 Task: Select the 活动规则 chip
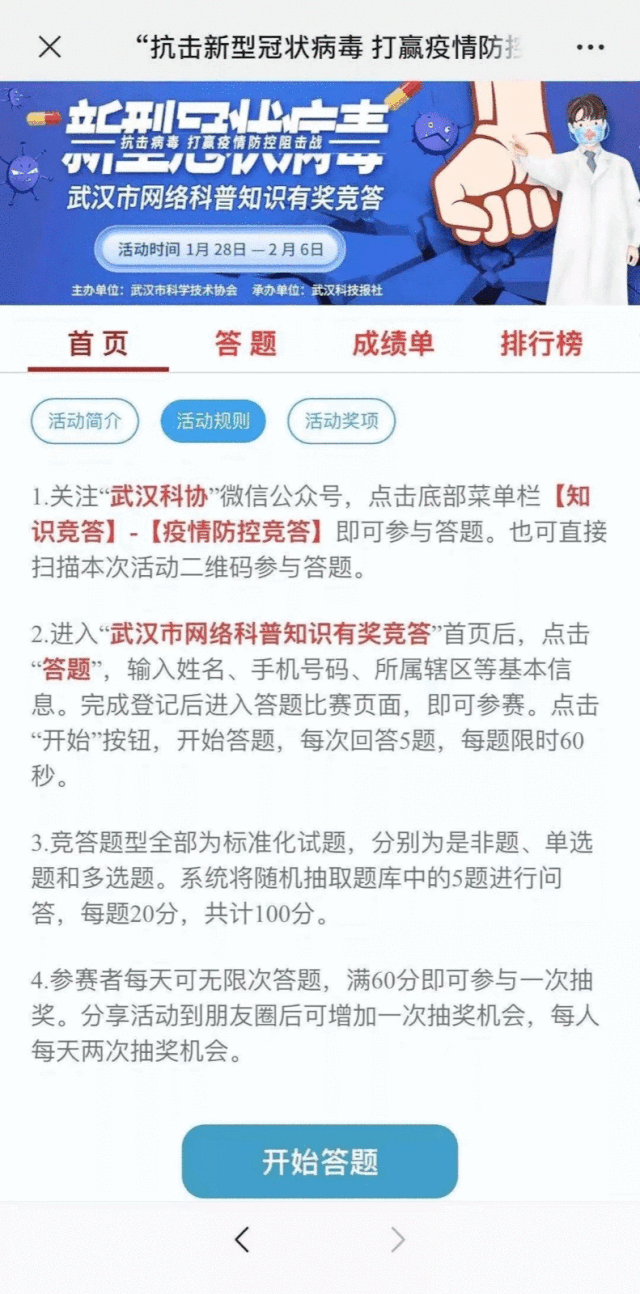click(x=213, y=421)
